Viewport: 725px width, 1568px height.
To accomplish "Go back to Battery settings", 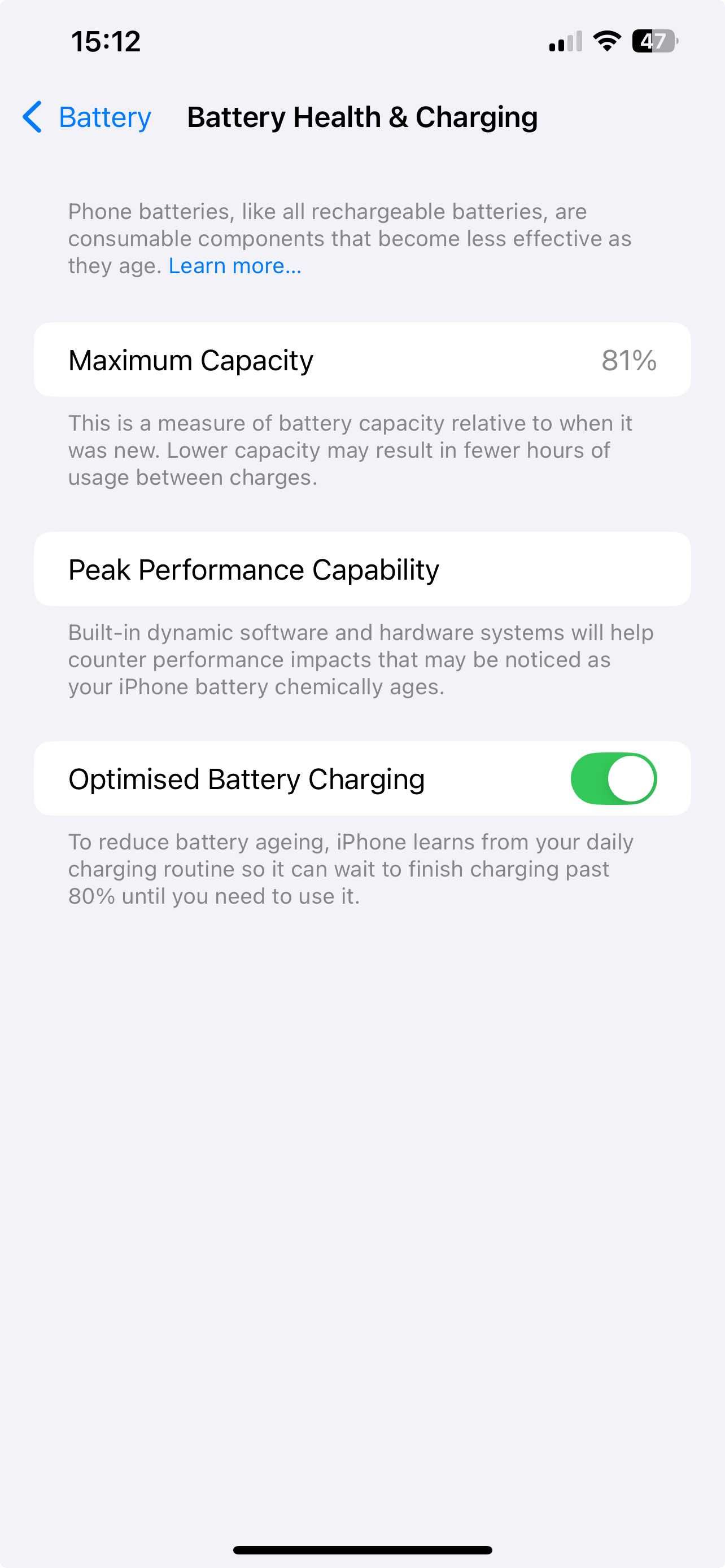I will [87, 117].
